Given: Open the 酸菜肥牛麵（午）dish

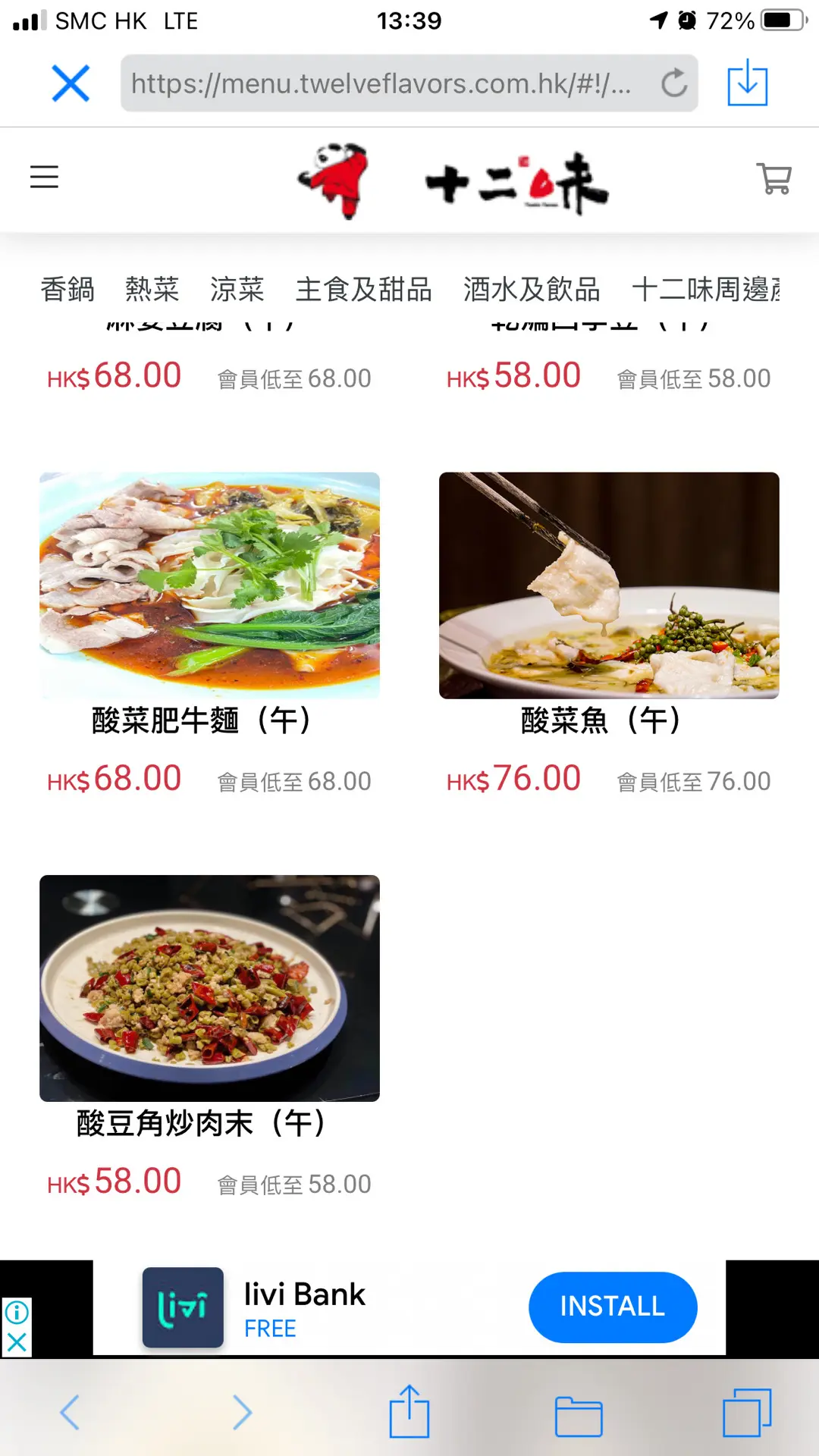Looking at the screenshot, I should point(209,585).
